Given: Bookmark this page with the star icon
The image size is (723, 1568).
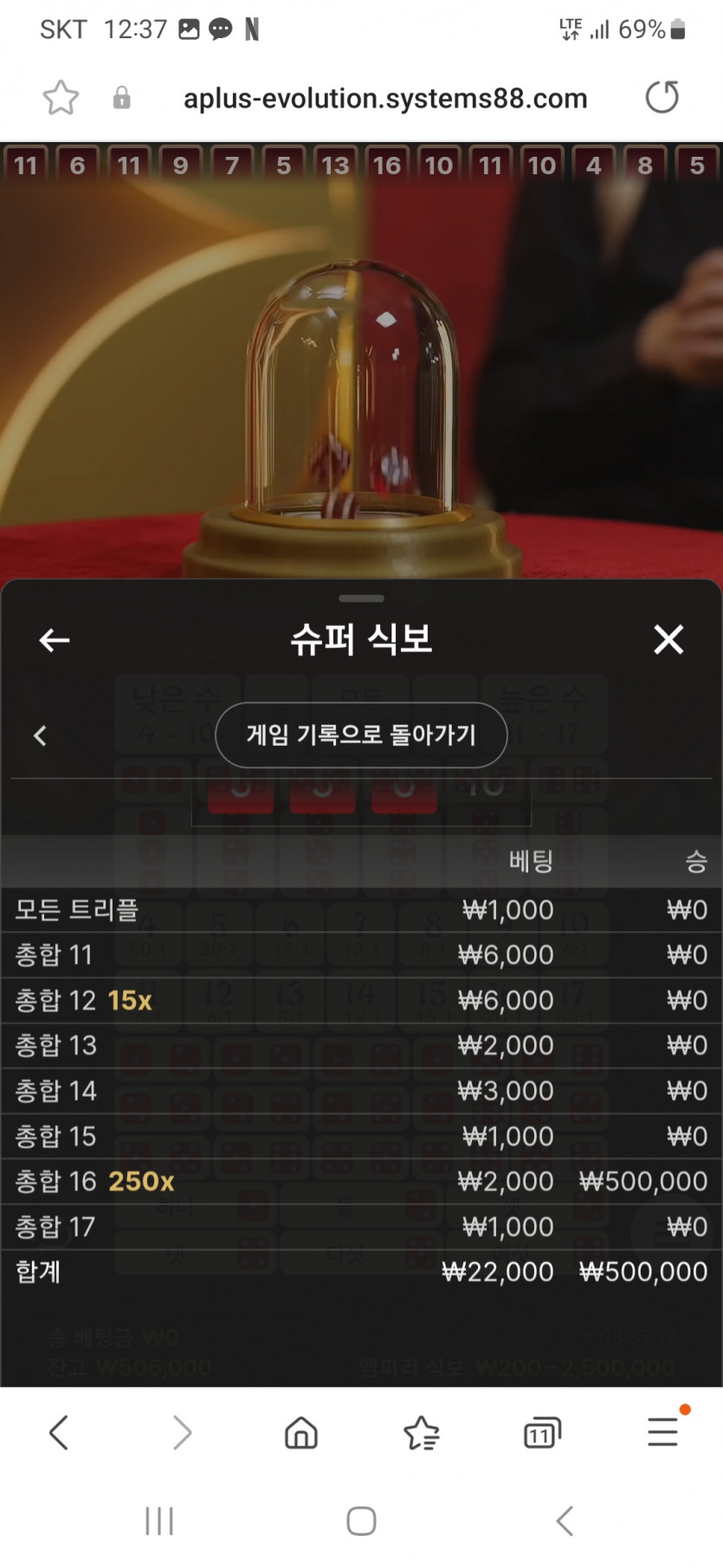Looking at the screenshot, I should [x=61, y=98].
